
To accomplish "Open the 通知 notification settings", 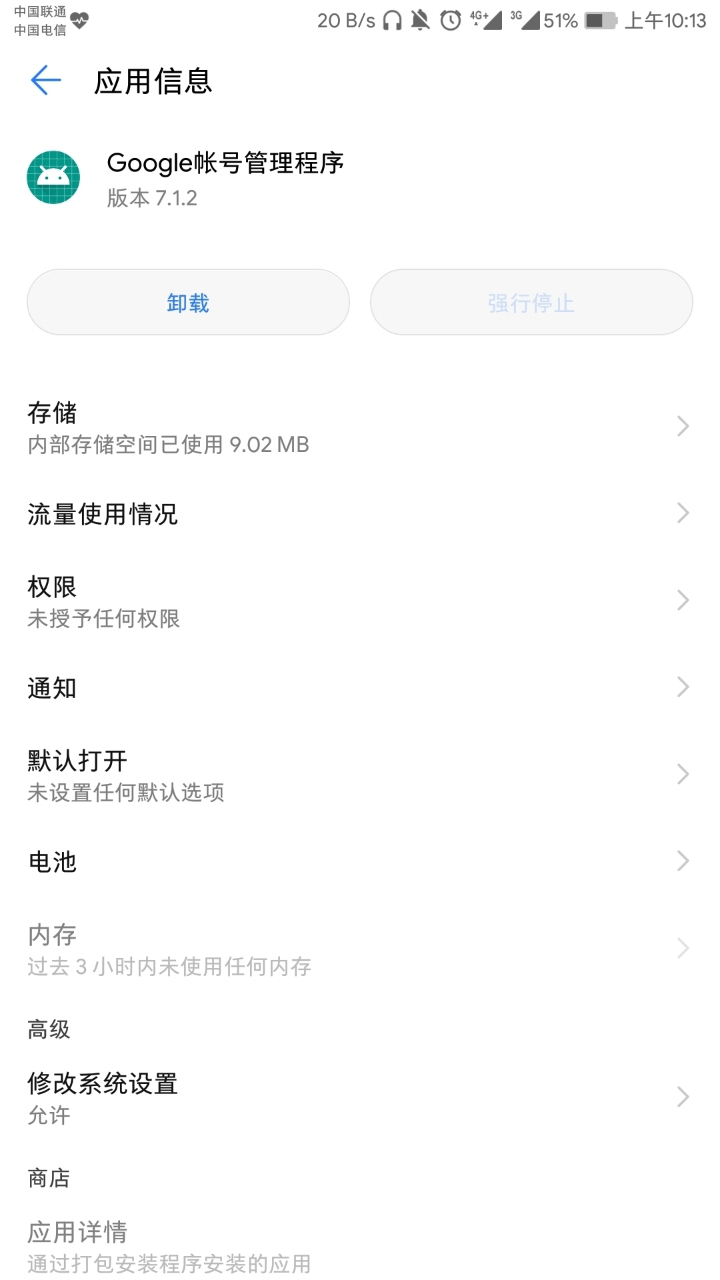I will click(x=360, y=687).
